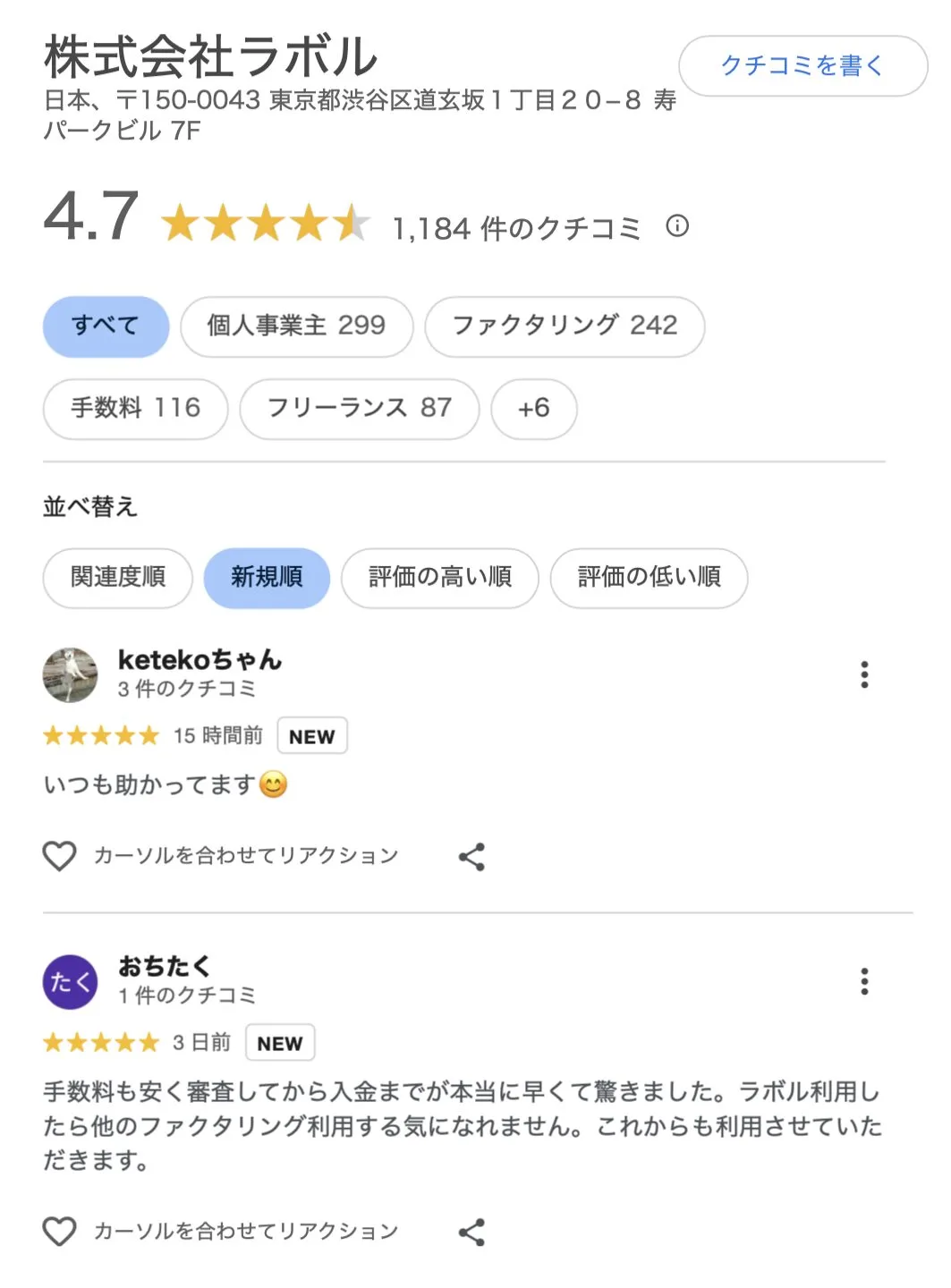Image resolution: width=951 pixels, height=1288 pixels.
Task: Sort reviews by 評価の高い順
Action: click(x=439, y=577)
